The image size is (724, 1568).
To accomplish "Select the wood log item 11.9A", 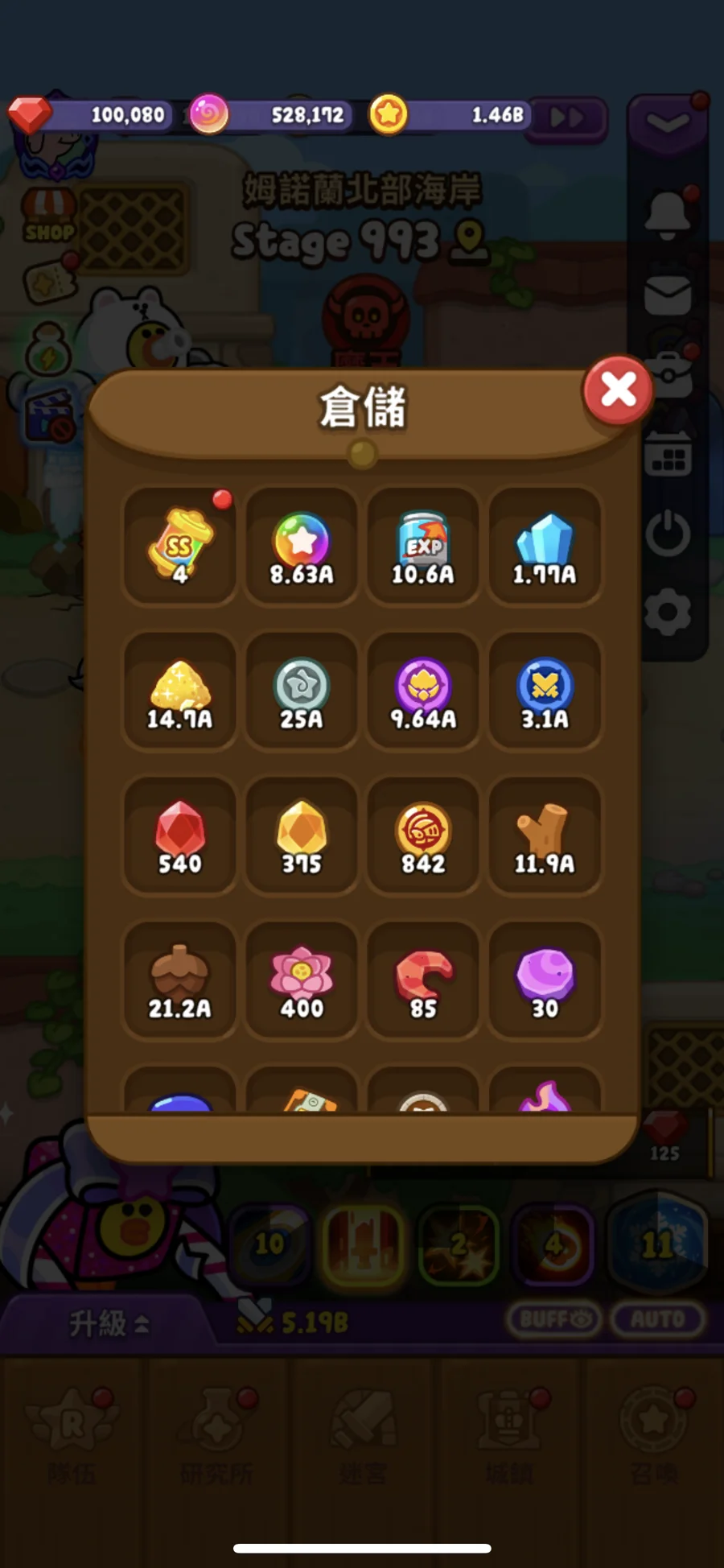I will pos(545,836).
